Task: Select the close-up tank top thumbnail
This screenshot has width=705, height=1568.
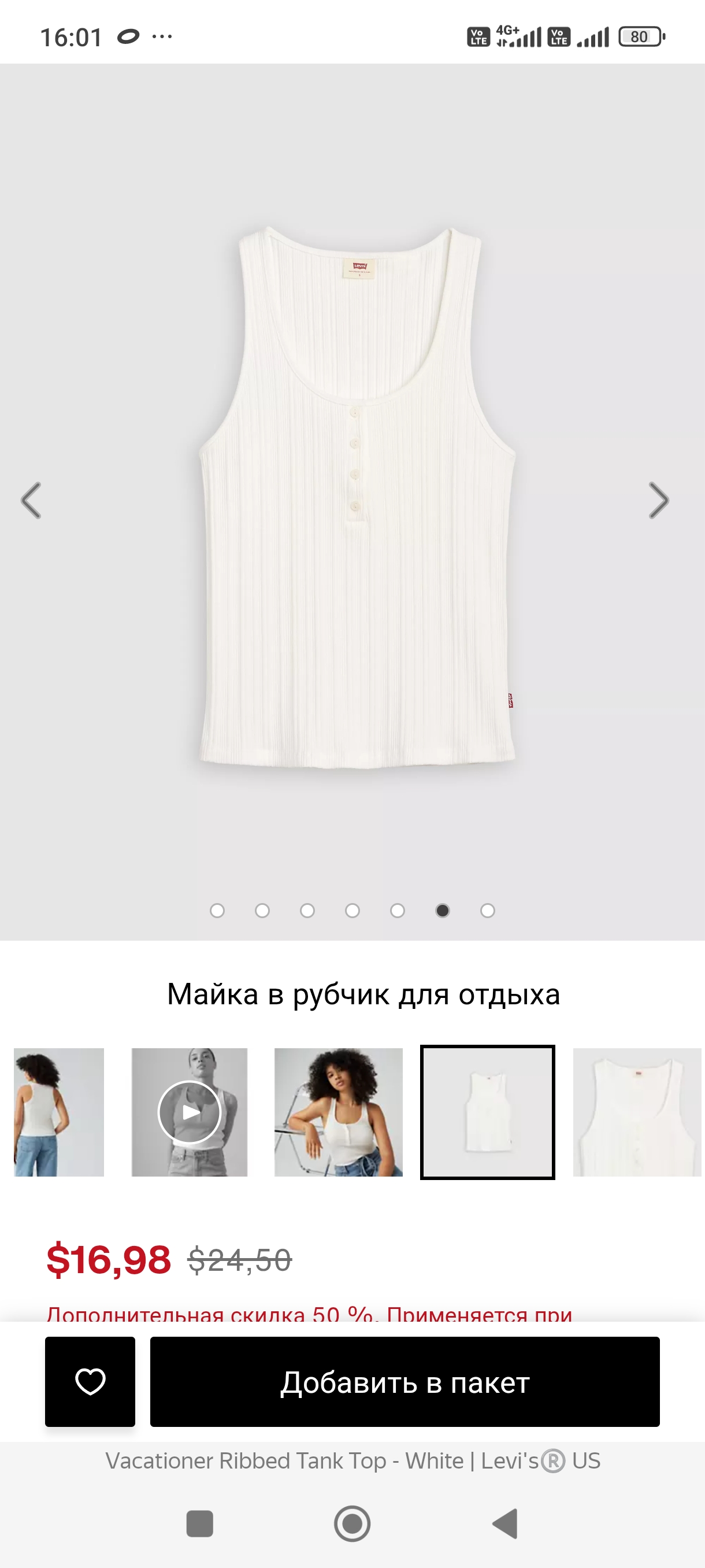Action: pos(636,1111)
